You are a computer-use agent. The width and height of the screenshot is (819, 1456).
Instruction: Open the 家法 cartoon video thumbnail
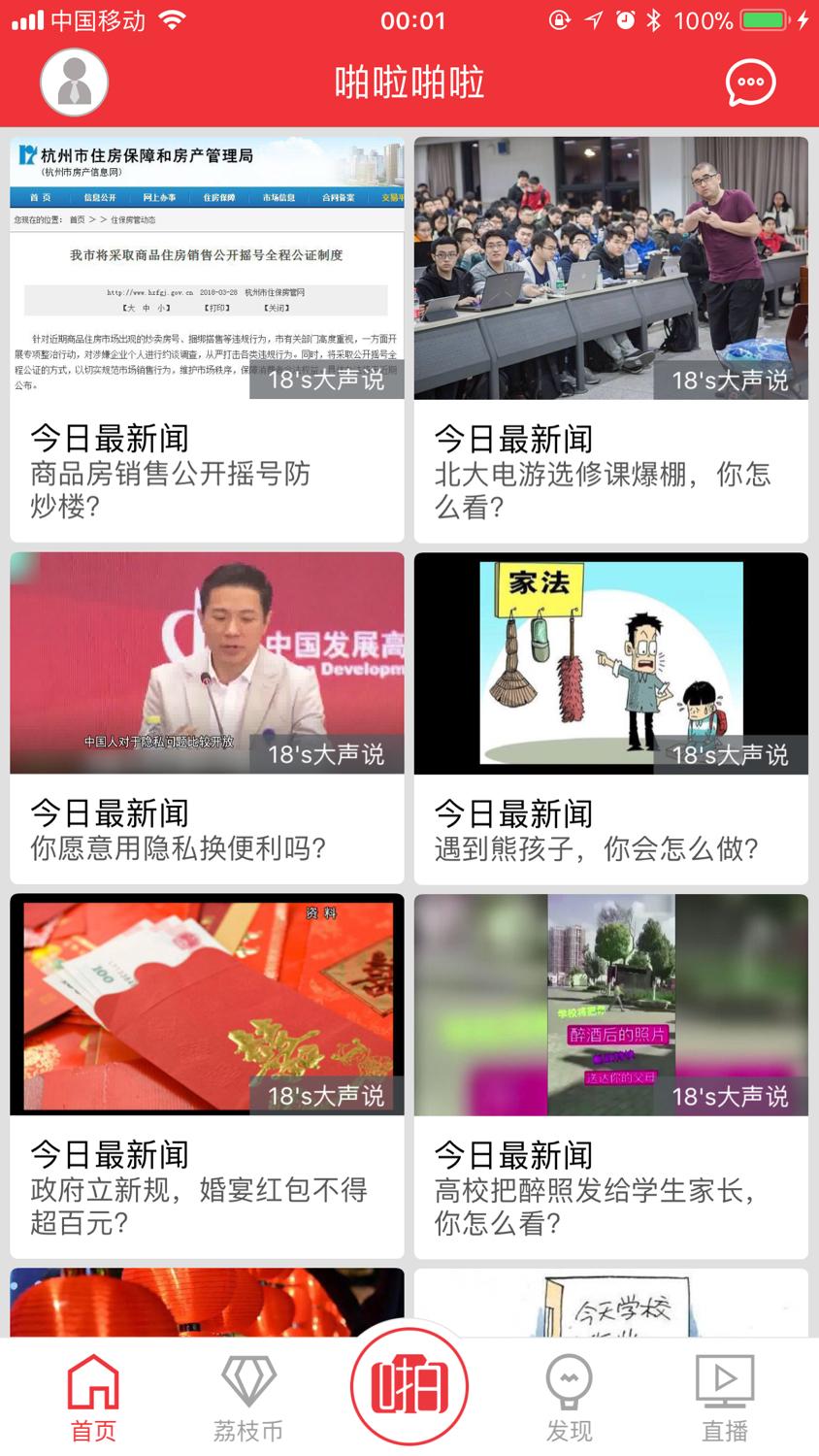610,662
